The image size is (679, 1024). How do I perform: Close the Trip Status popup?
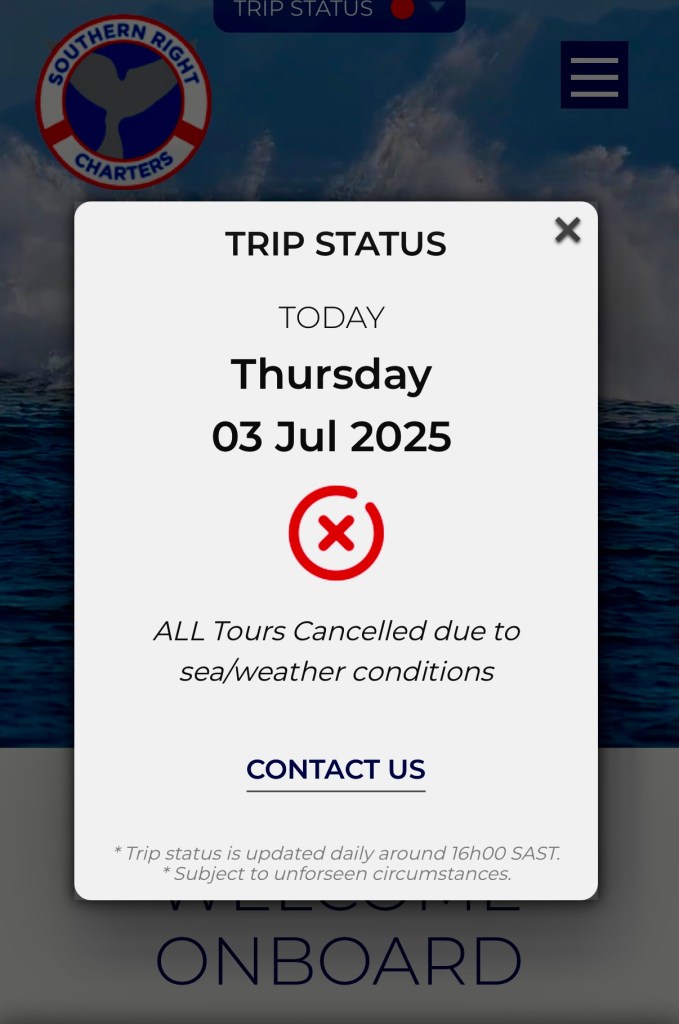567,231
